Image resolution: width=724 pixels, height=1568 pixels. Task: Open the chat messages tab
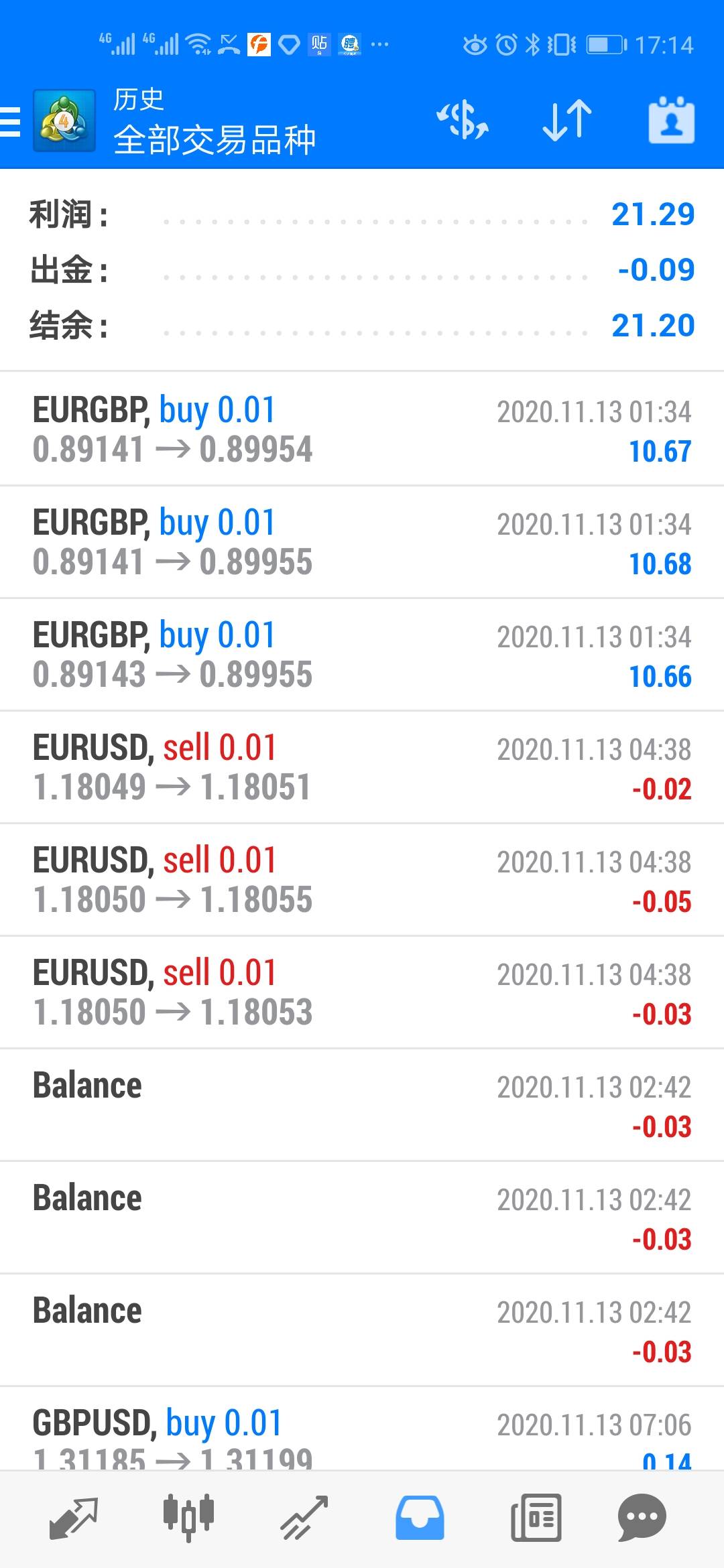pos(642,1518)
